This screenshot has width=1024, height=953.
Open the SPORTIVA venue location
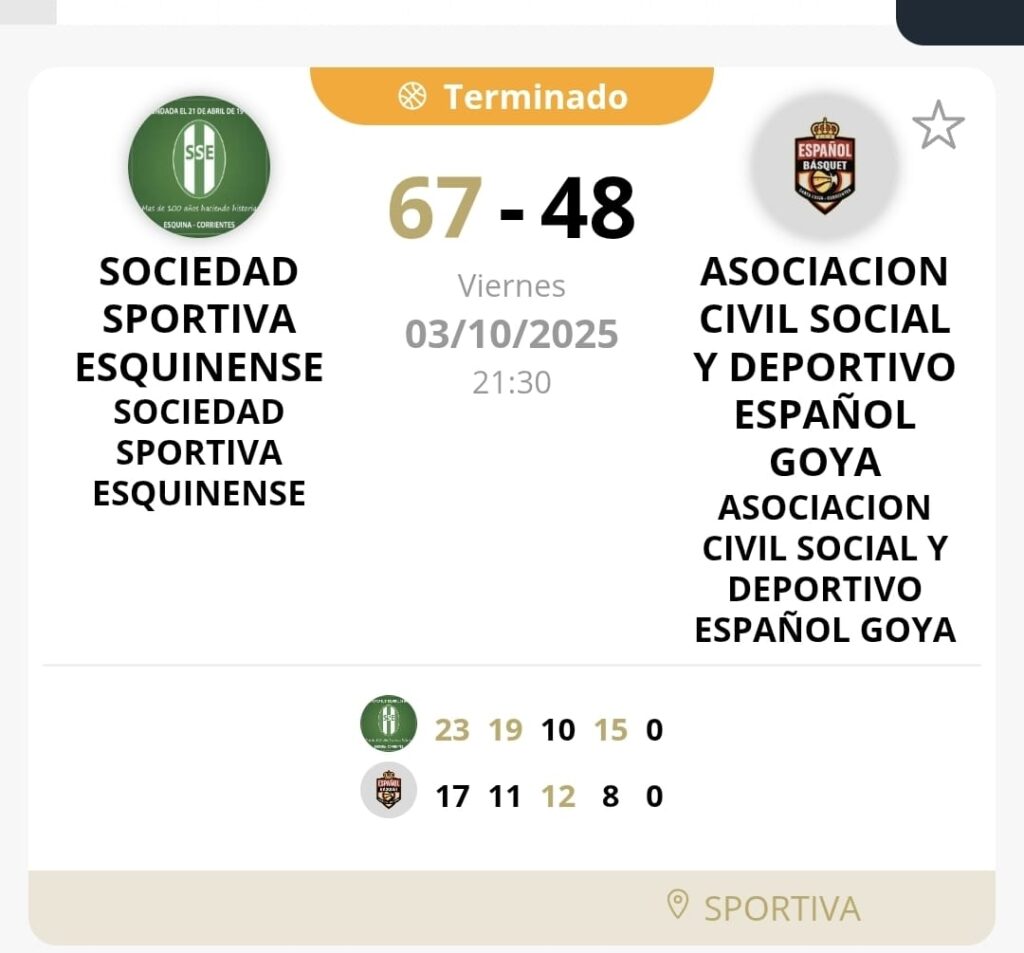(x=764, y=907)
